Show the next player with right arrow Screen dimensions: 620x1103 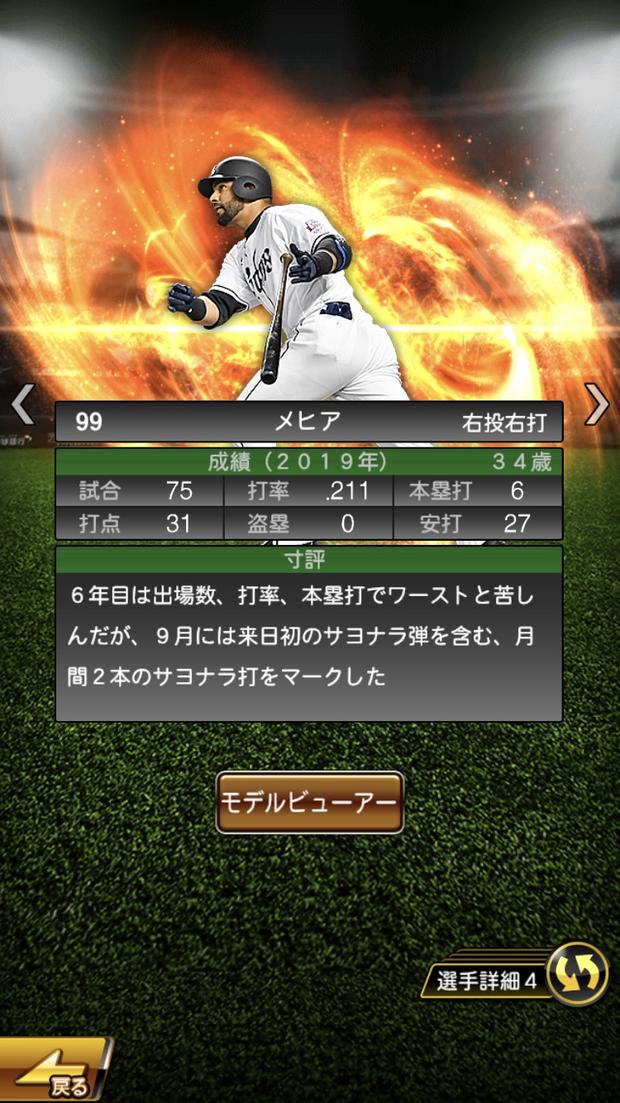pos(596,405)
